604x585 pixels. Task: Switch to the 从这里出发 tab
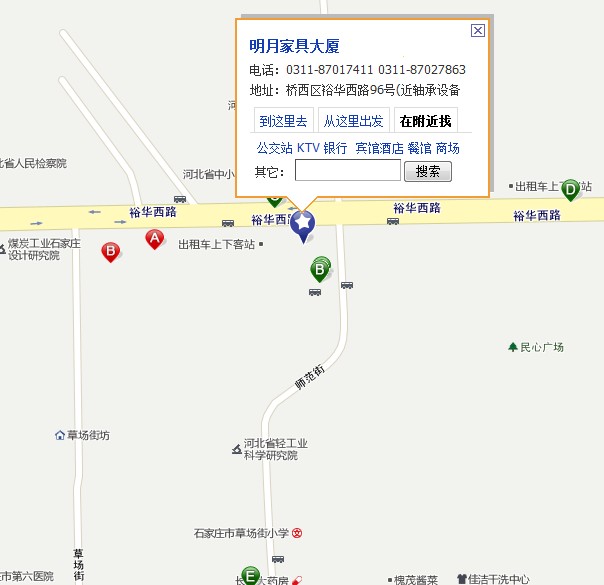tap(352, 121)
